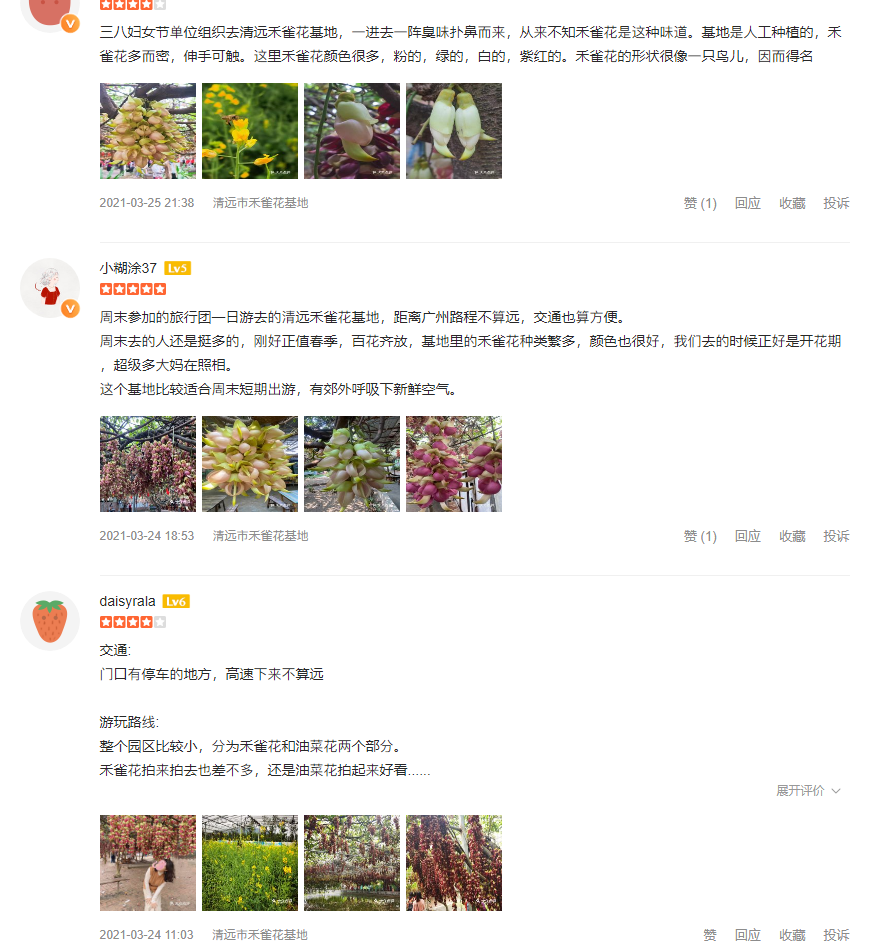Report the 2021-03-25 review with 投诉
This screenshot has width=869, height=944.
coord(836,203)
